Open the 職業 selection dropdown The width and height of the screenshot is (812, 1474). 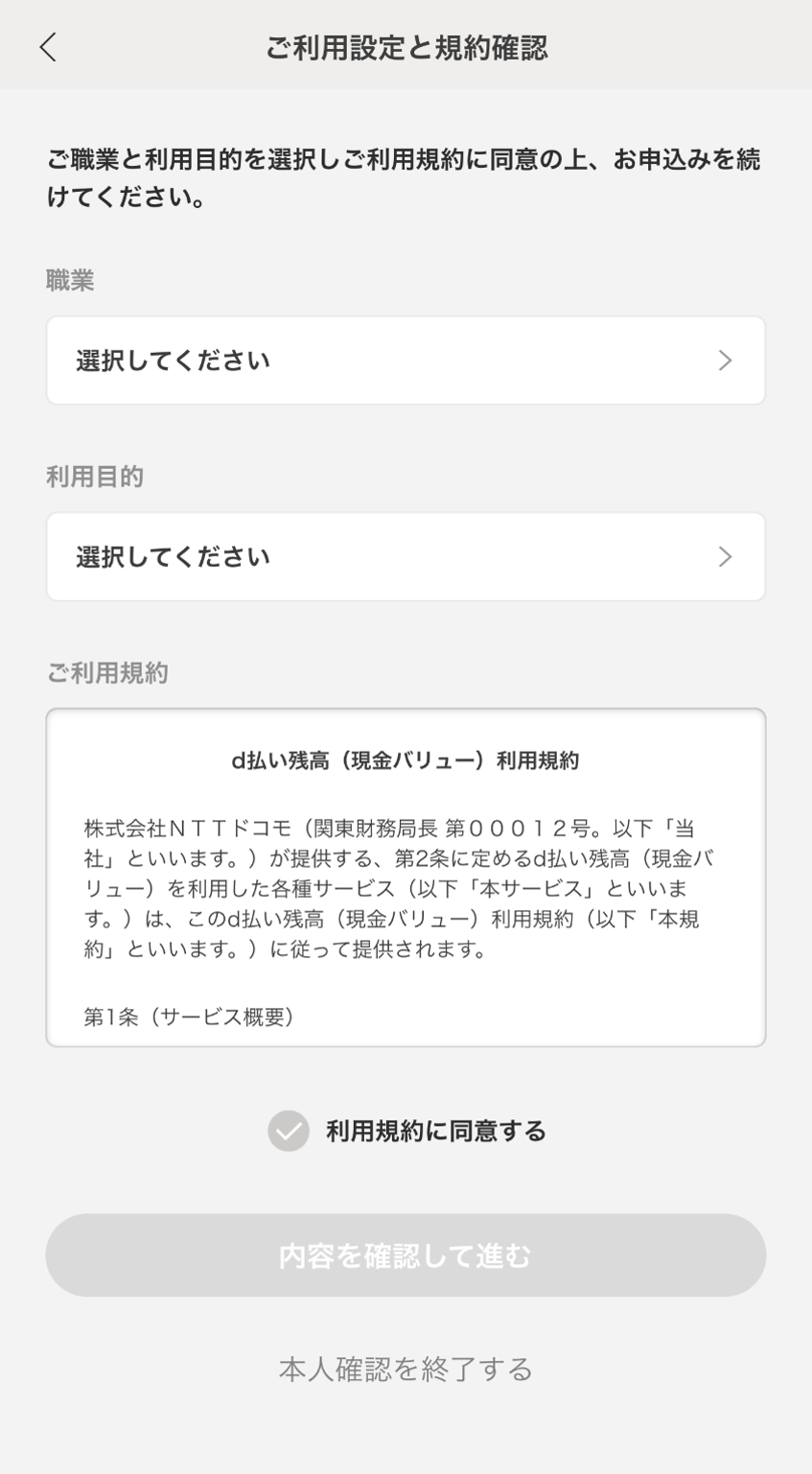(x=406, y=361)
